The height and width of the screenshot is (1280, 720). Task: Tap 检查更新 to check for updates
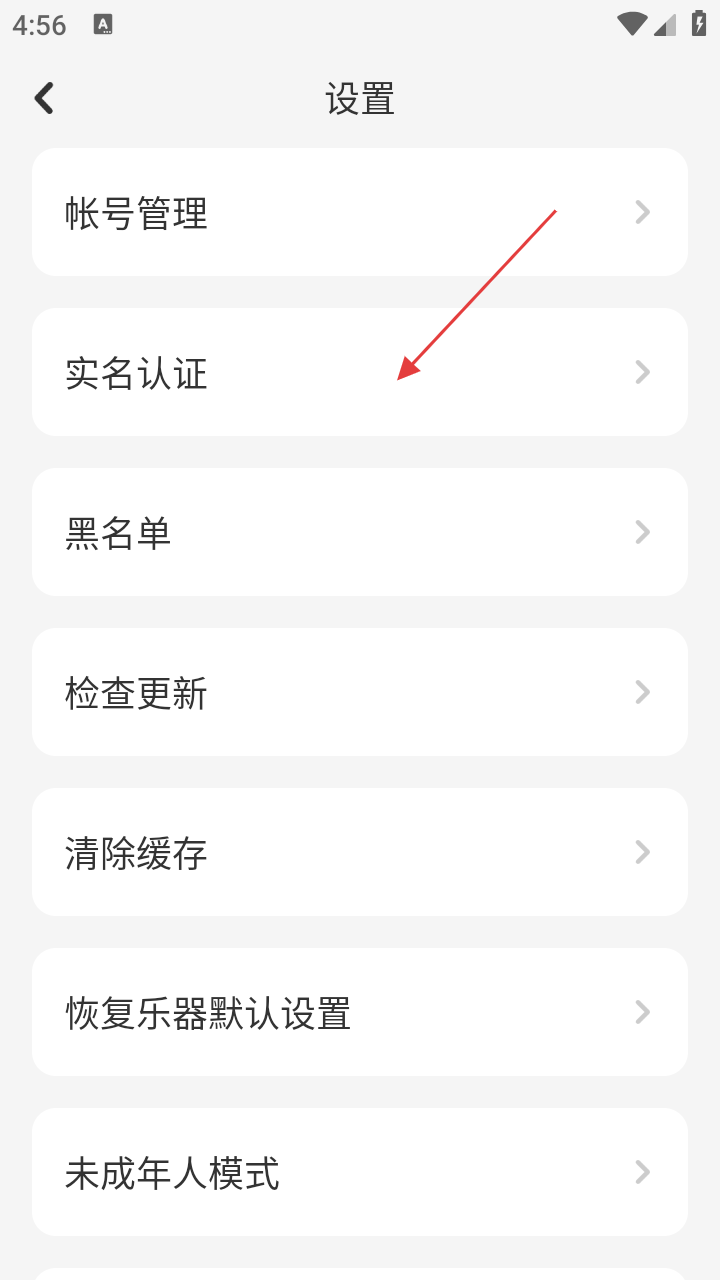360,692
